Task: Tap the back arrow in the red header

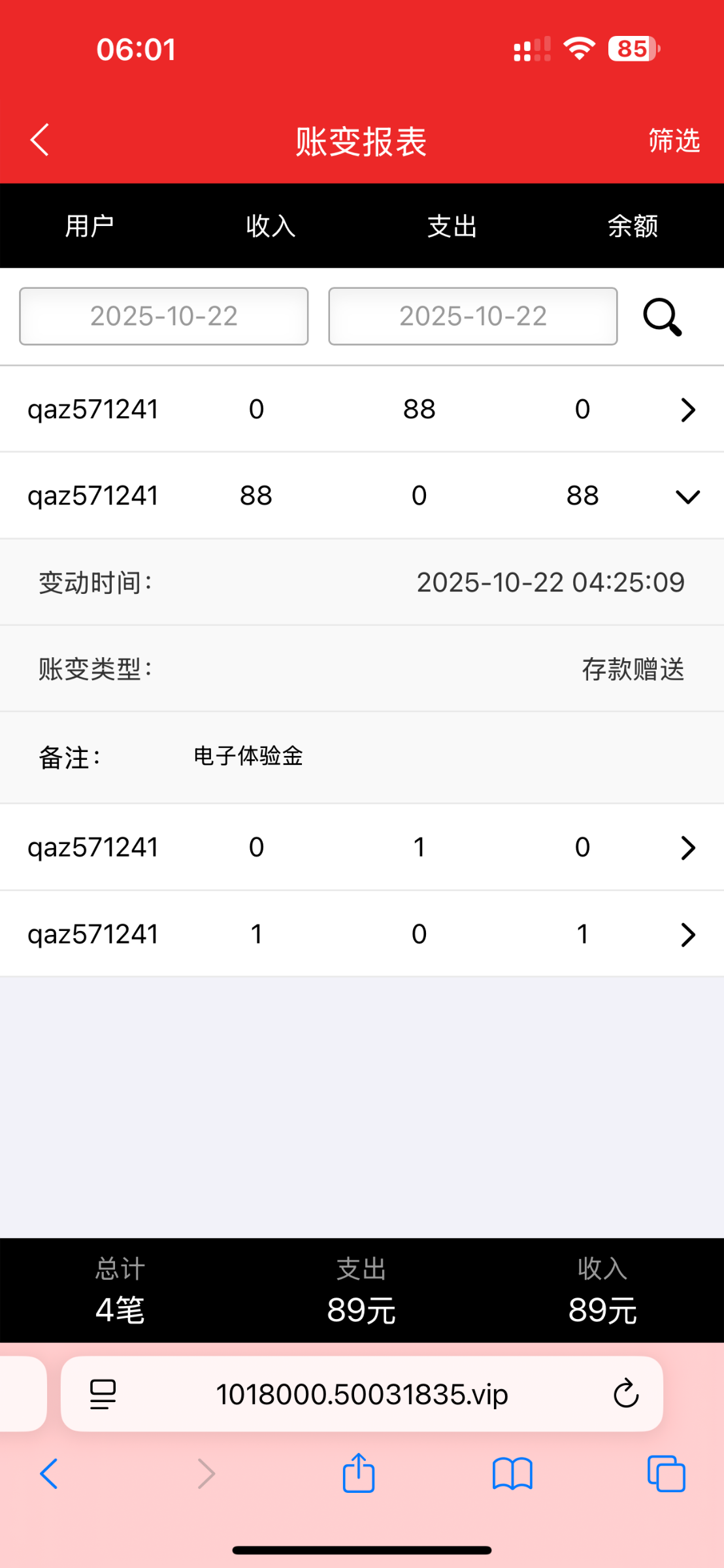Action: click(x=39, y=139)
